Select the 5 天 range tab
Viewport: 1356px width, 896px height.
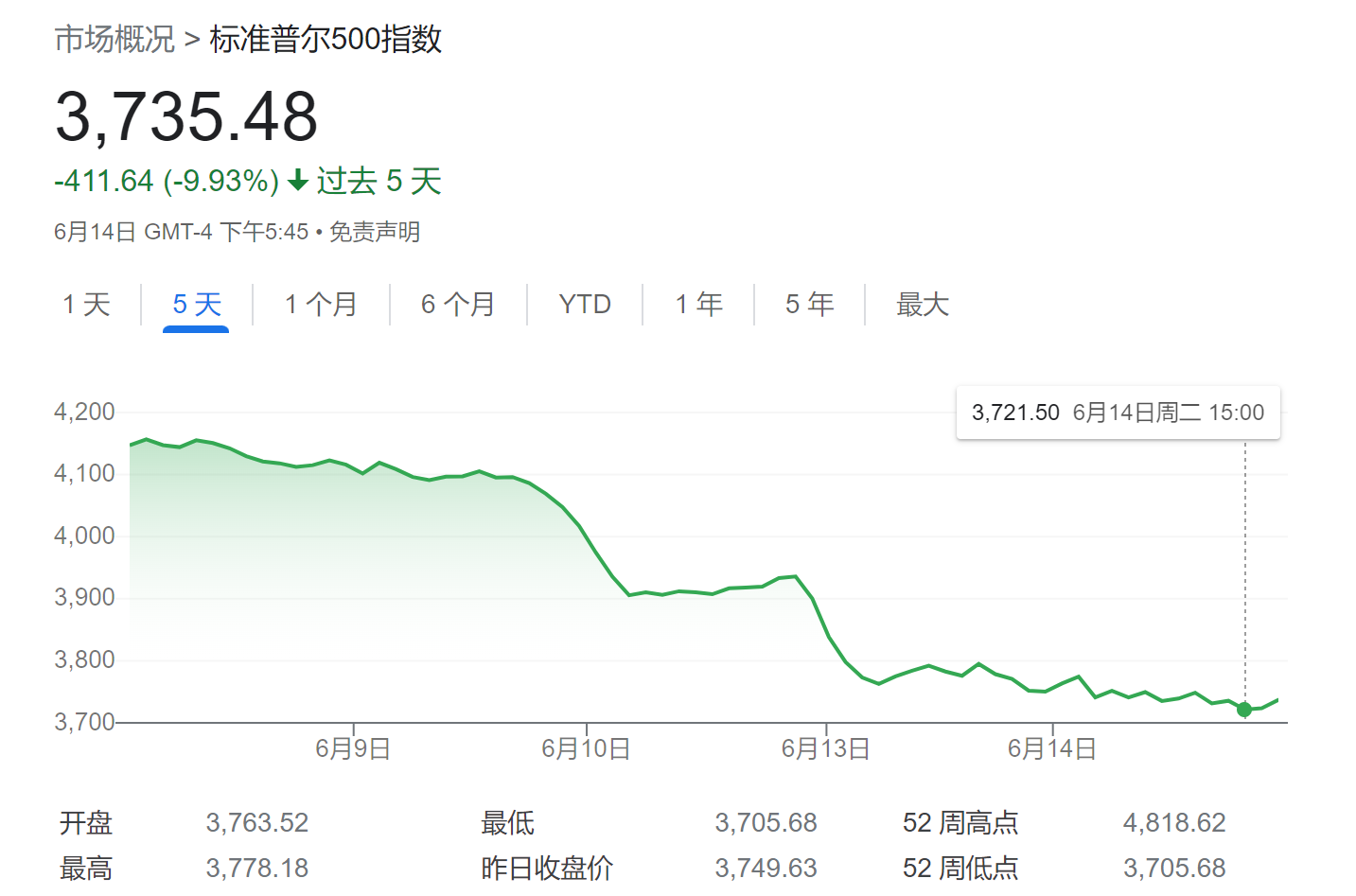click(x=197, y=304)
